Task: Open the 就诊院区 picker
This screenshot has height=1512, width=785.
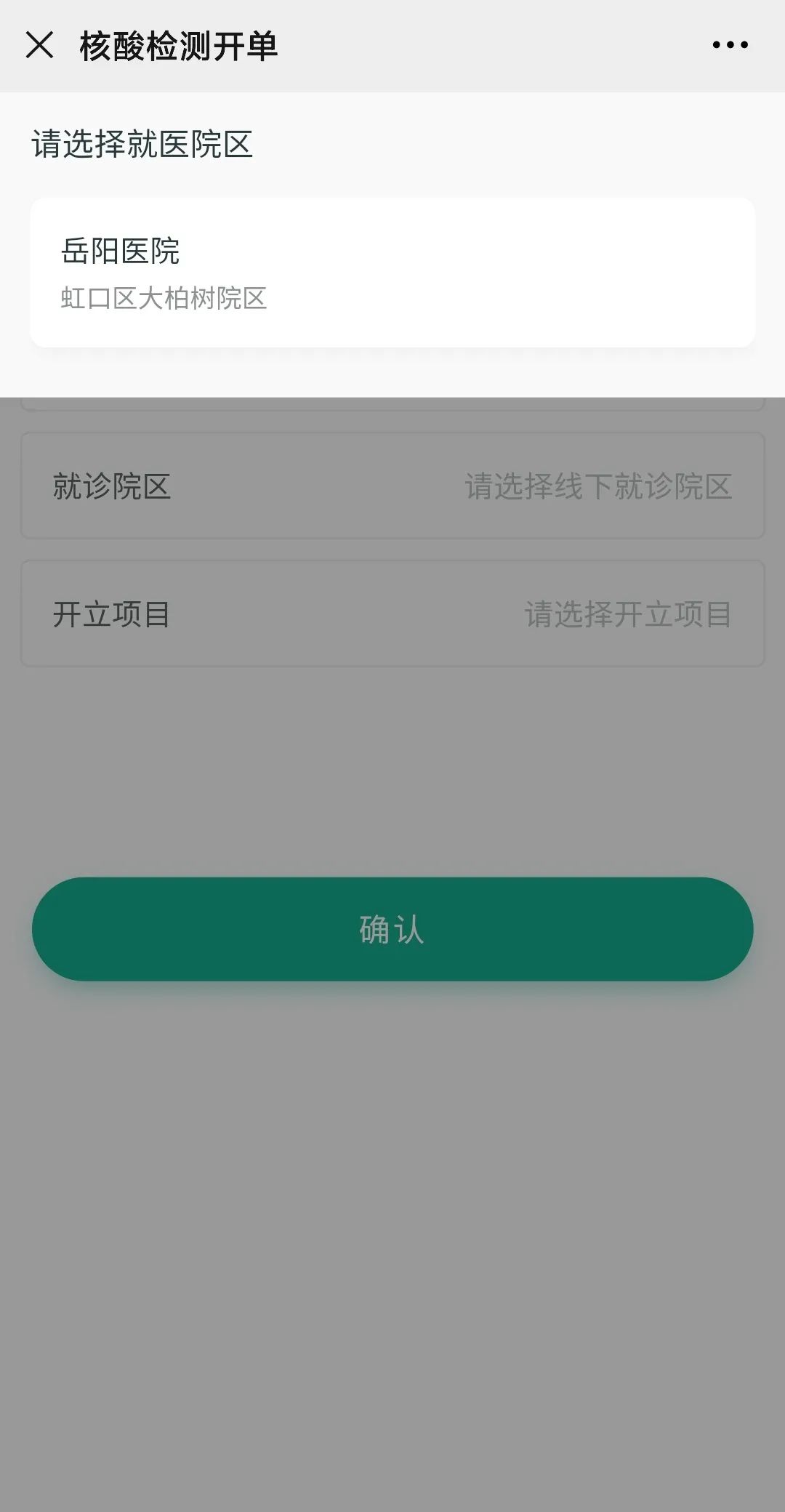Action: pyautogui.click(x=392, y=486)
